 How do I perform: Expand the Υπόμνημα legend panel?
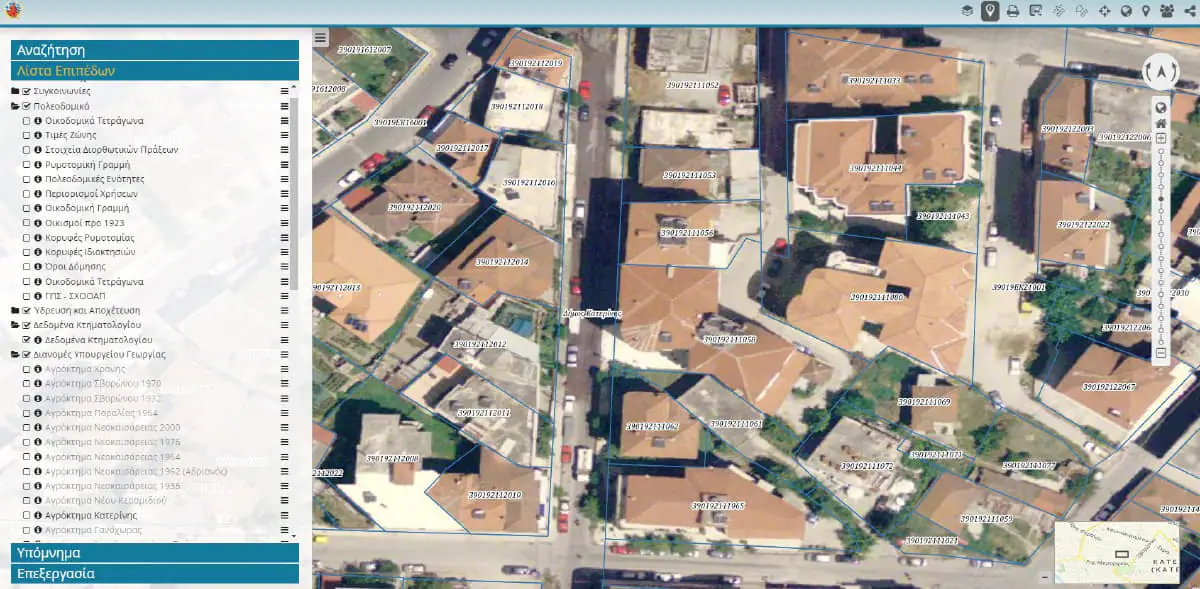[x=155, y=553]
